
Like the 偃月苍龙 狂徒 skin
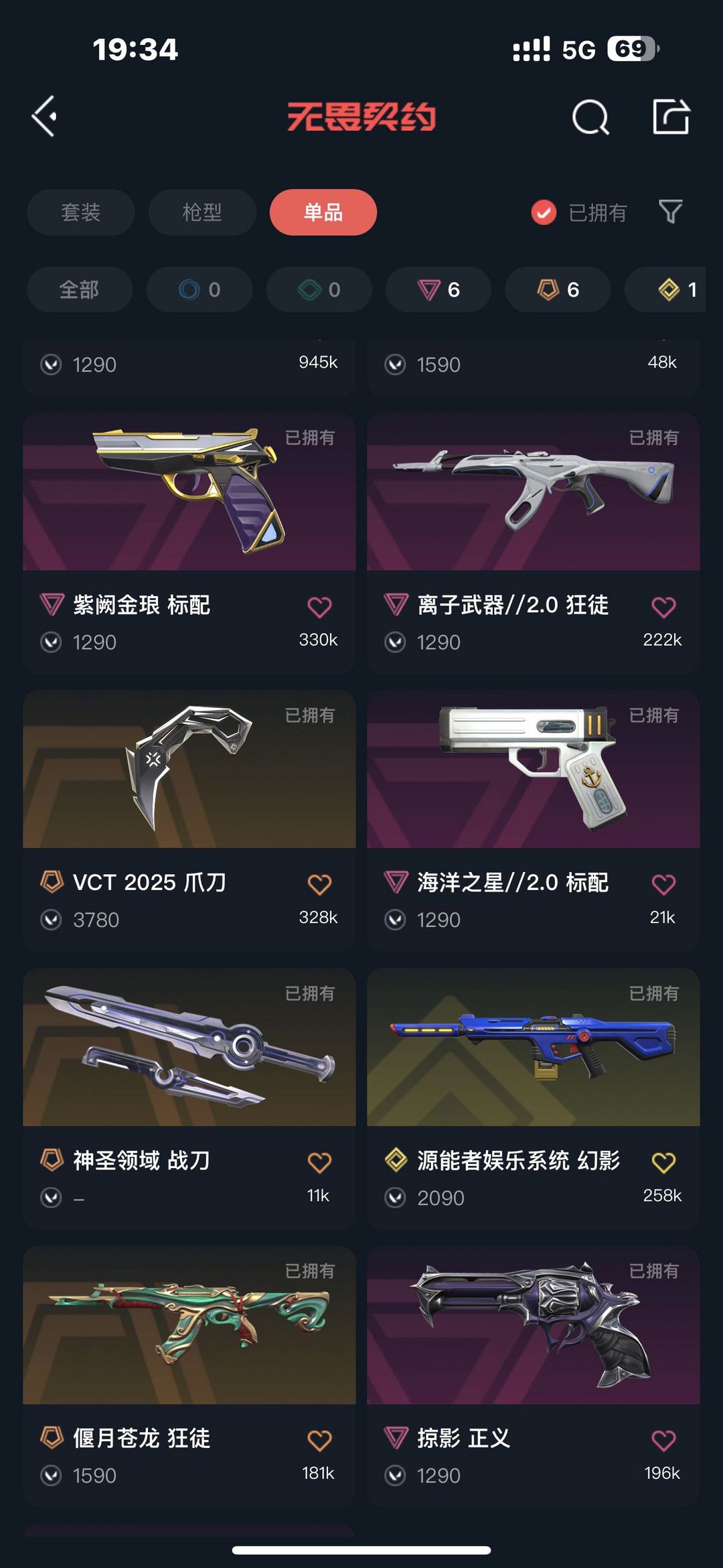319,1441
